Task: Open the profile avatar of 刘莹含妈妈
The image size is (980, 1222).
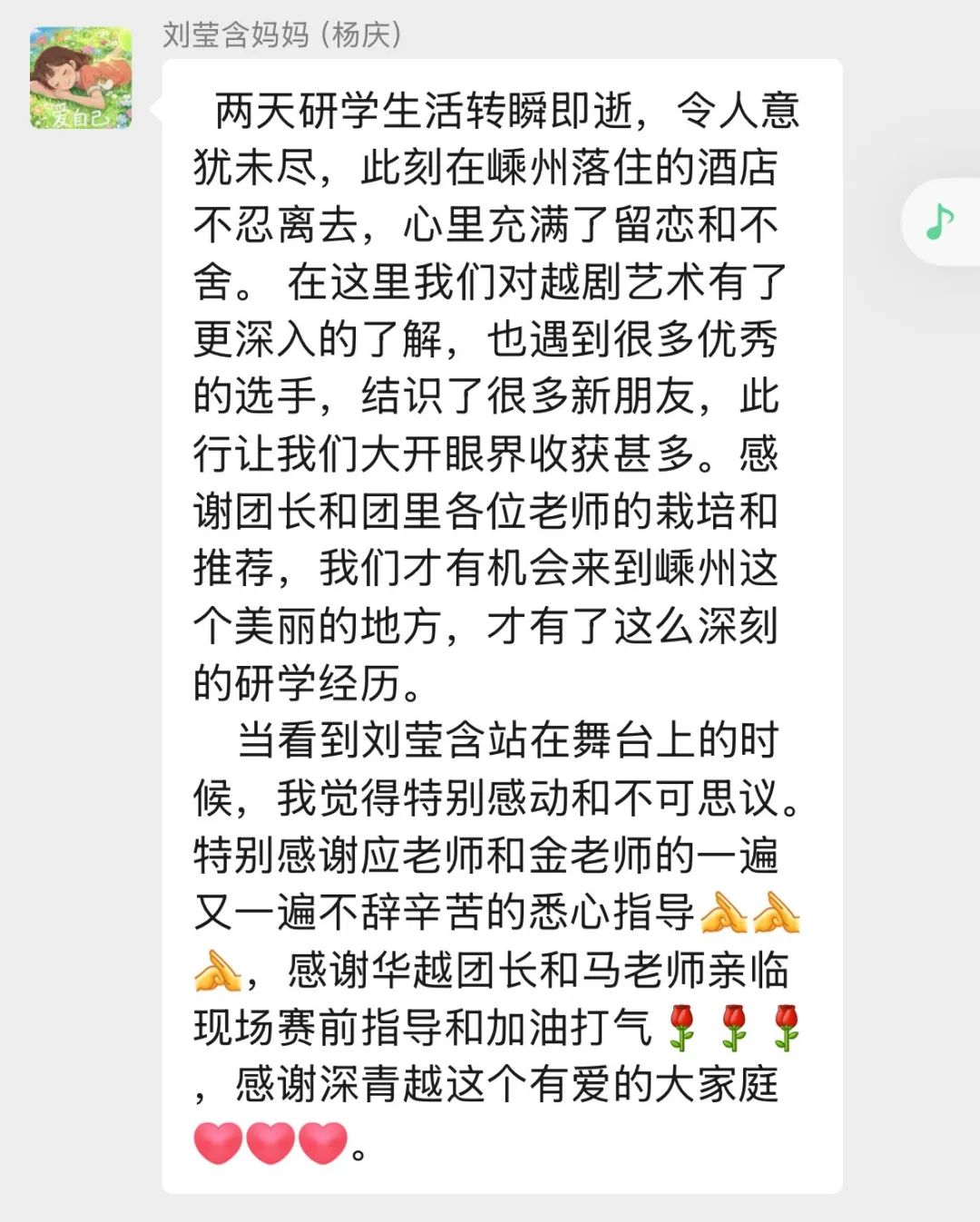Action: (80, 77)
